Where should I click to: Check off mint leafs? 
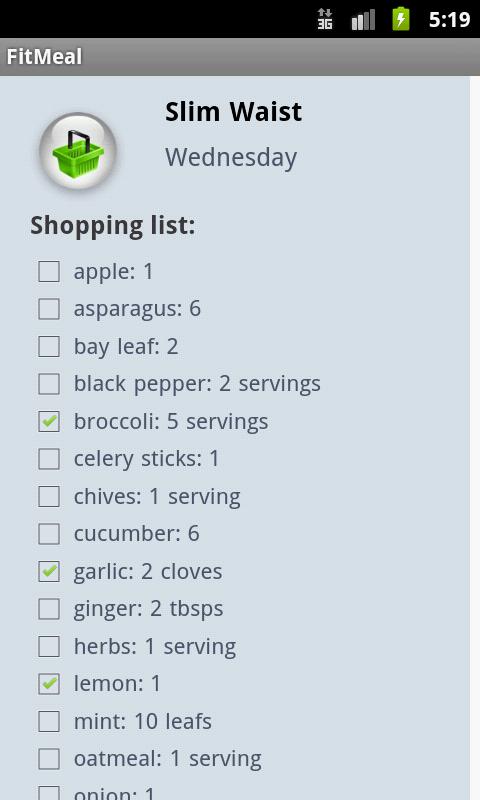(x=49, y=721)
